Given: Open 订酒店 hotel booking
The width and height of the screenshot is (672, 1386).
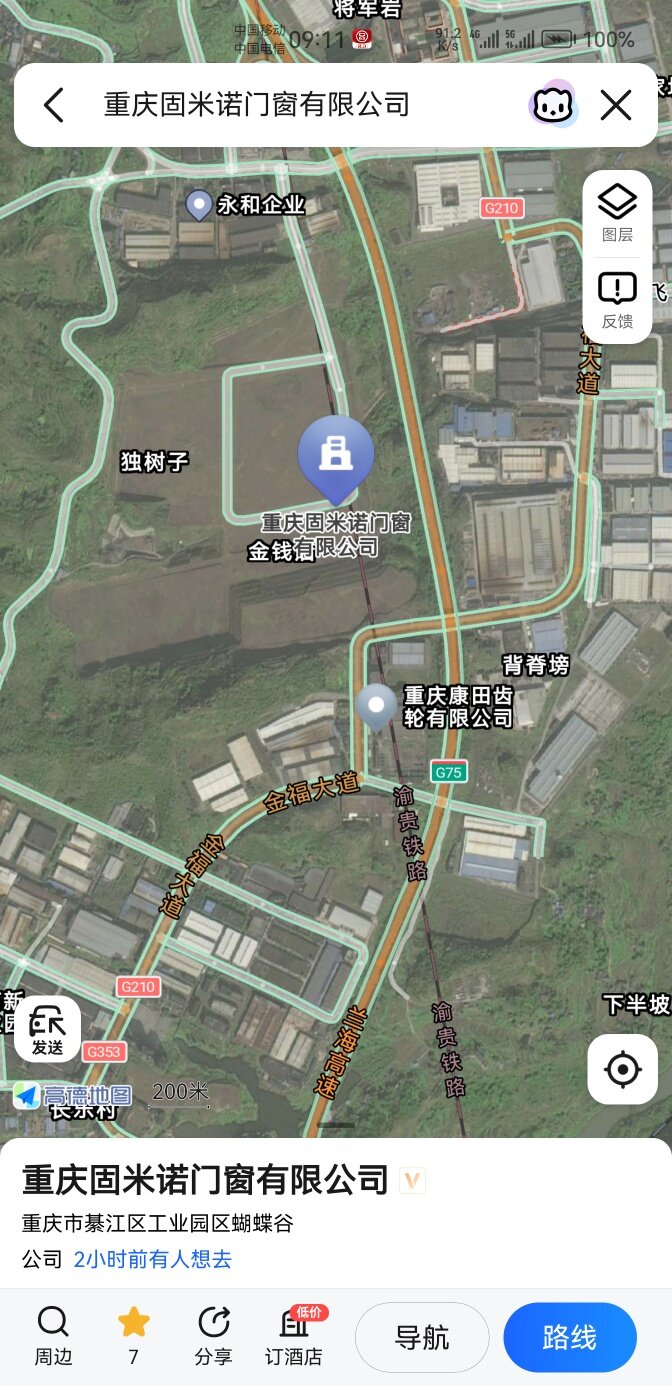Looking at the screenshot, I should click(294, 1336).
